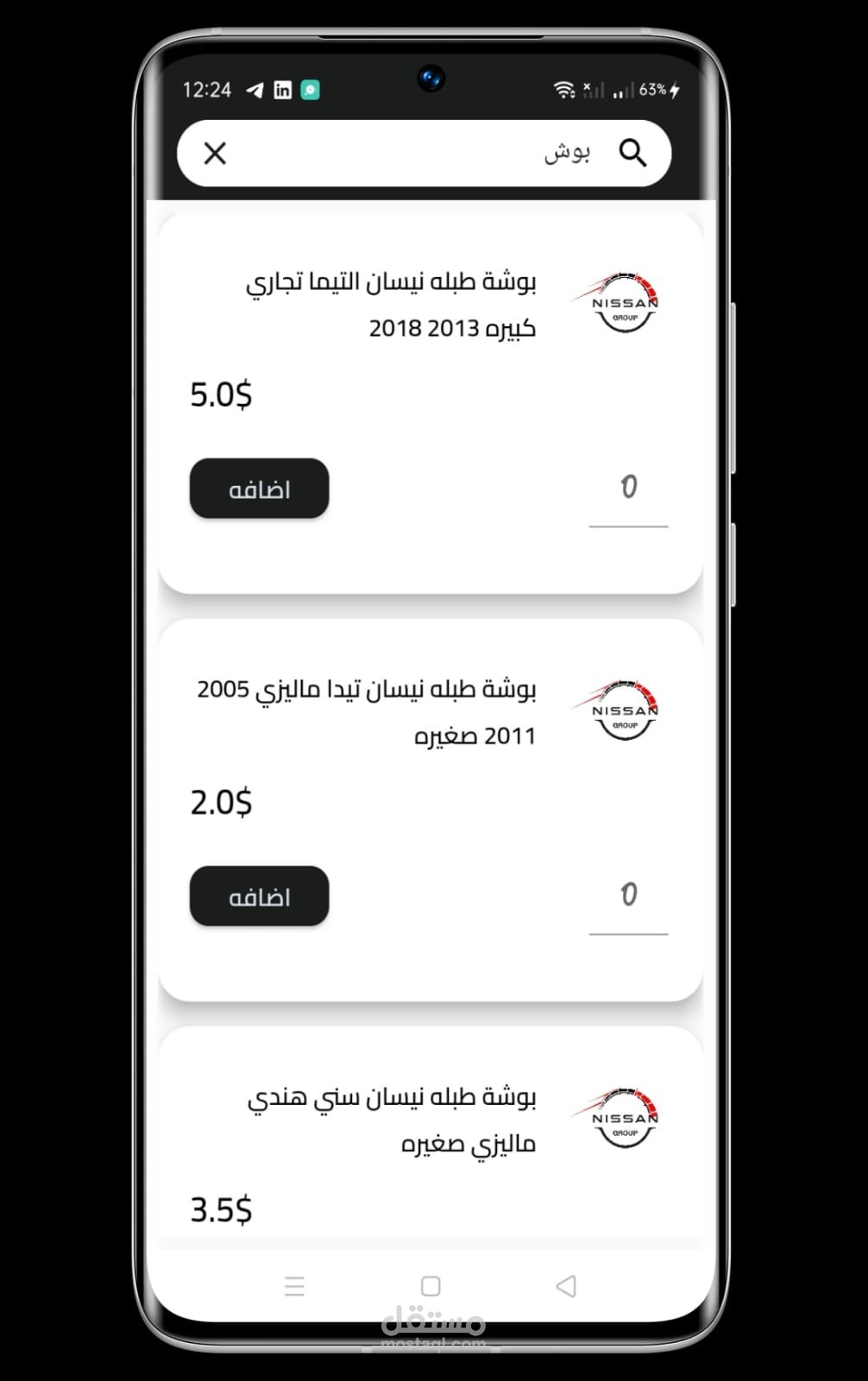Open recent apps from the navigation bar
868x1381 pixels.
(294, 1286)
